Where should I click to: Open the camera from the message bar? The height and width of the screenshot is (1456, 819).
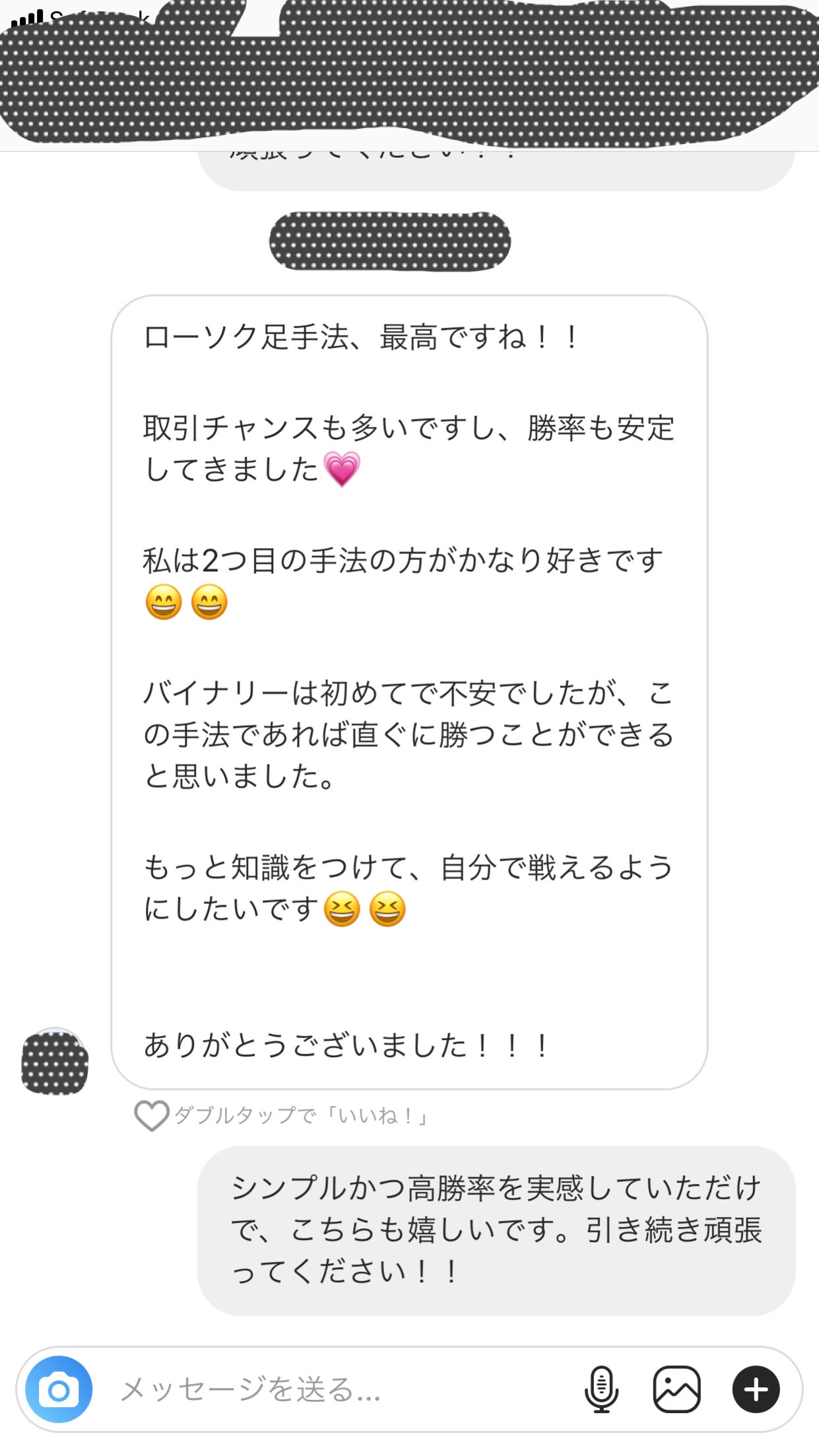pyautogui.click(x=59, y=1390)
